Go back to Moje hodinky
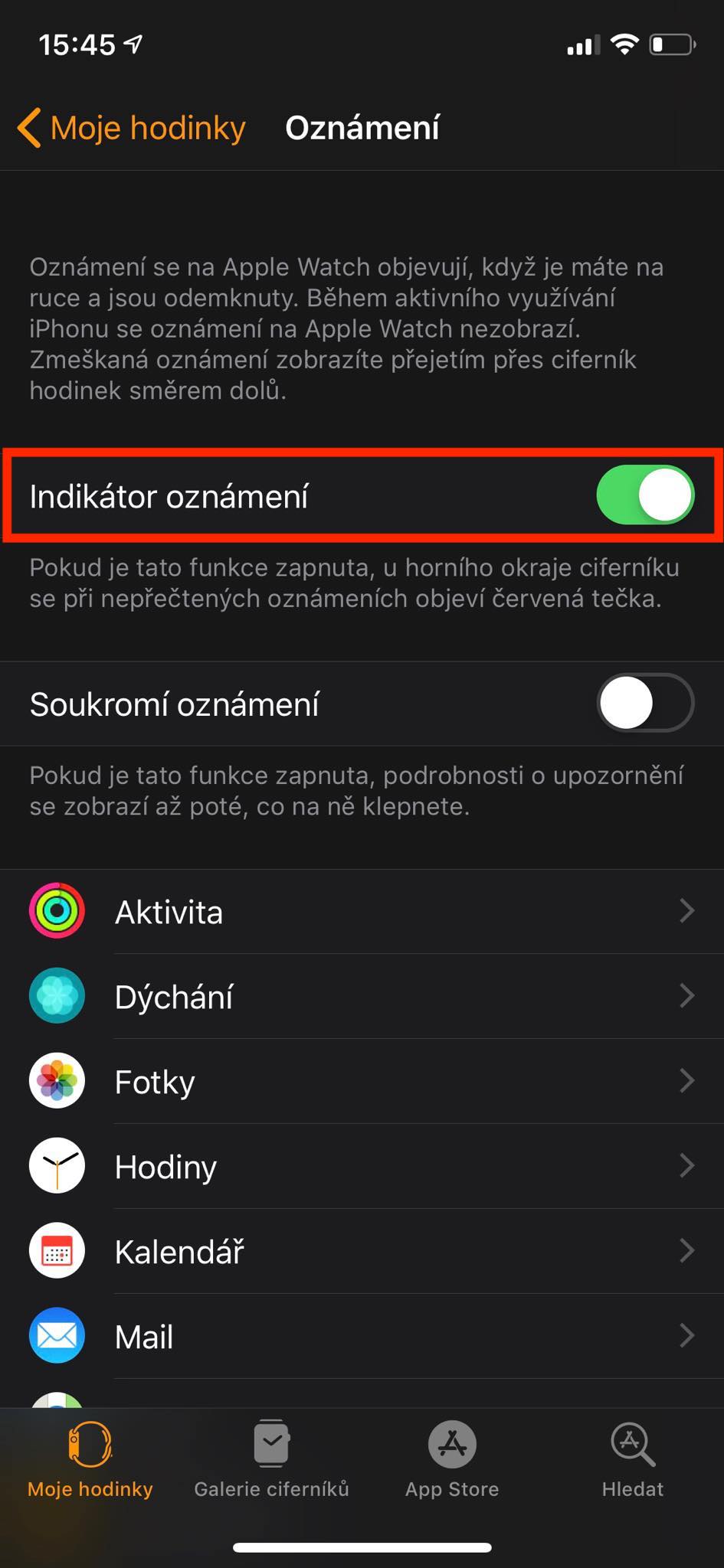Image resolution: width=724 pixels, height=1568 pixels. point(132,128)
